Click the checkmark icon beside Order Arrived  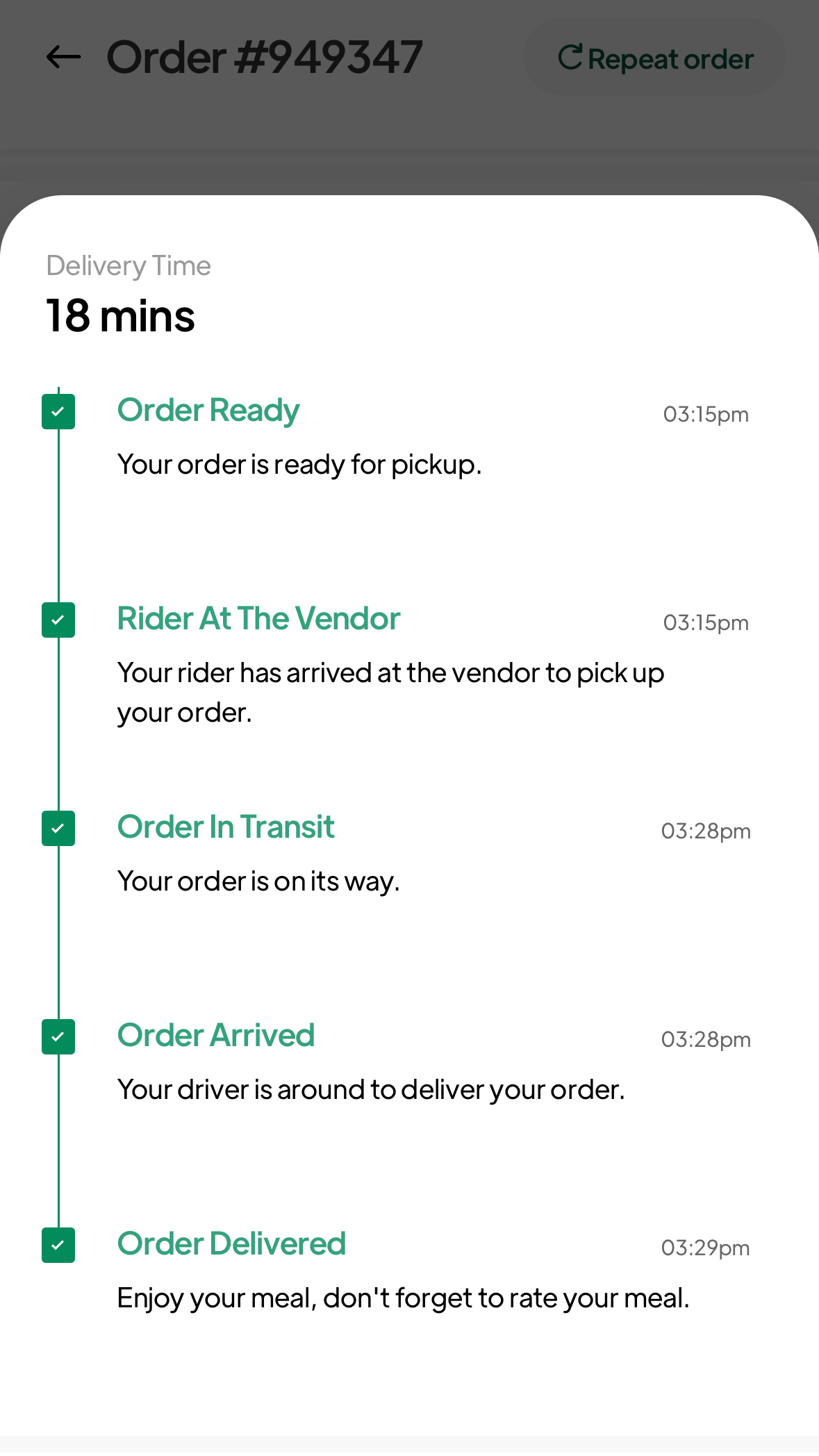58,1038
